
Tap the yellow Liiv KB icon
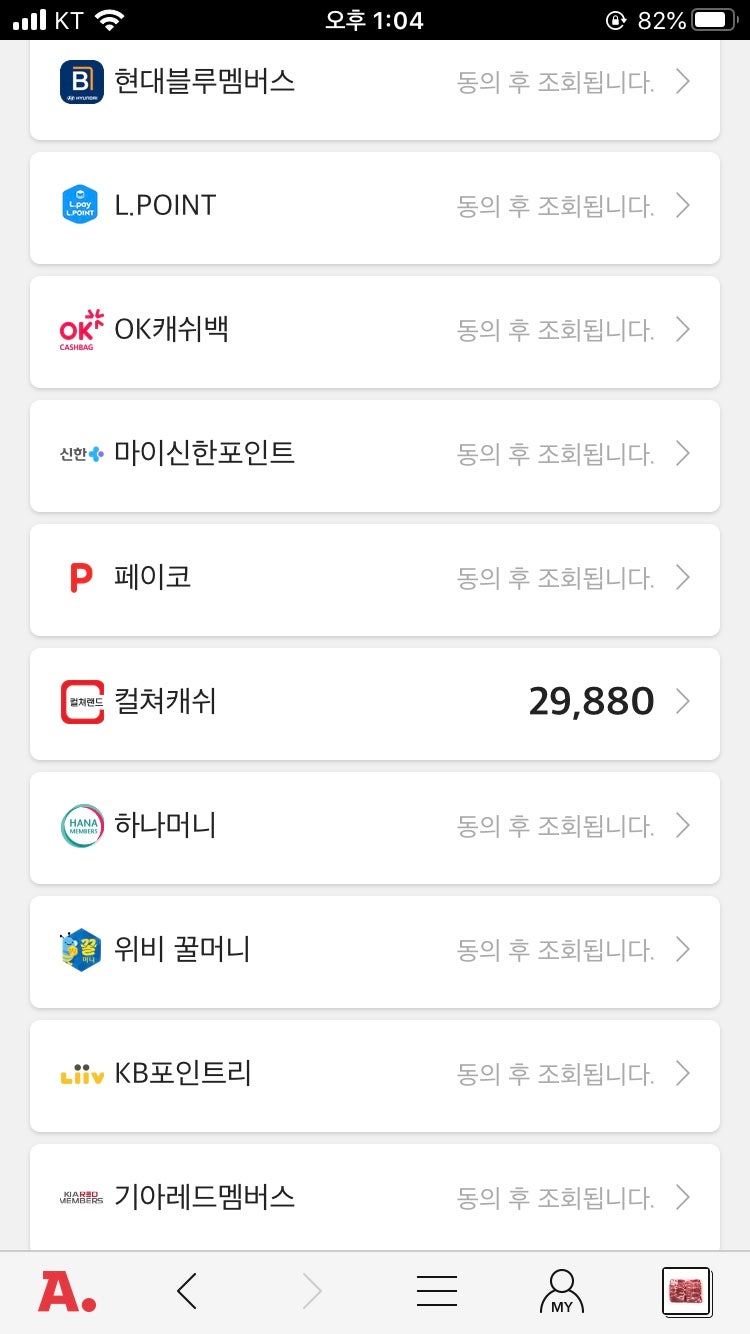[x=81, y=1074]
